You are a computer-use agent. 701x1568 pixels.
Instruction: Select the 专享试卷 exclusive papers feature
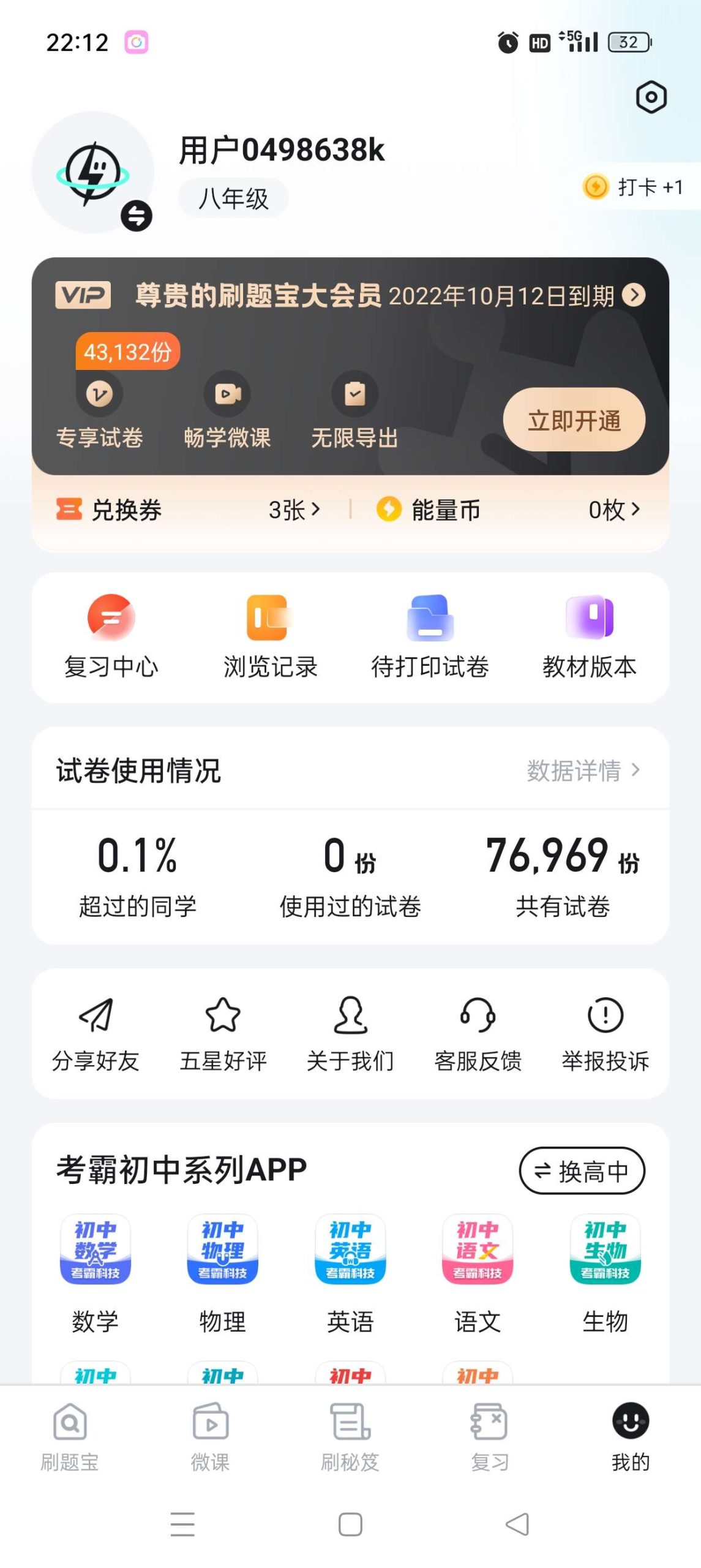coord(99,410)
